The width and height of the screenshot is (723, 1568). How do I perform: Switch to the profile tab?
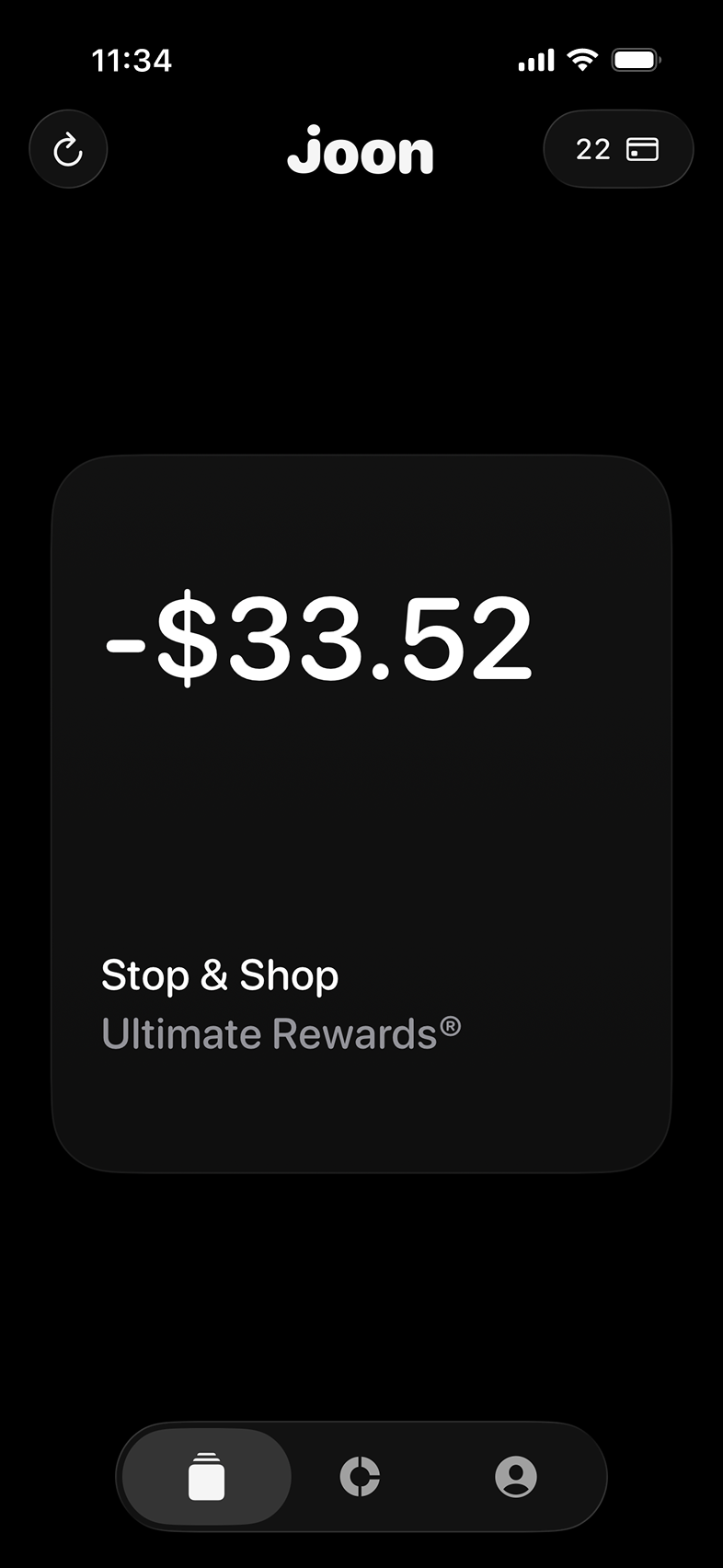pyautogui.click(x=515, y=1476)
